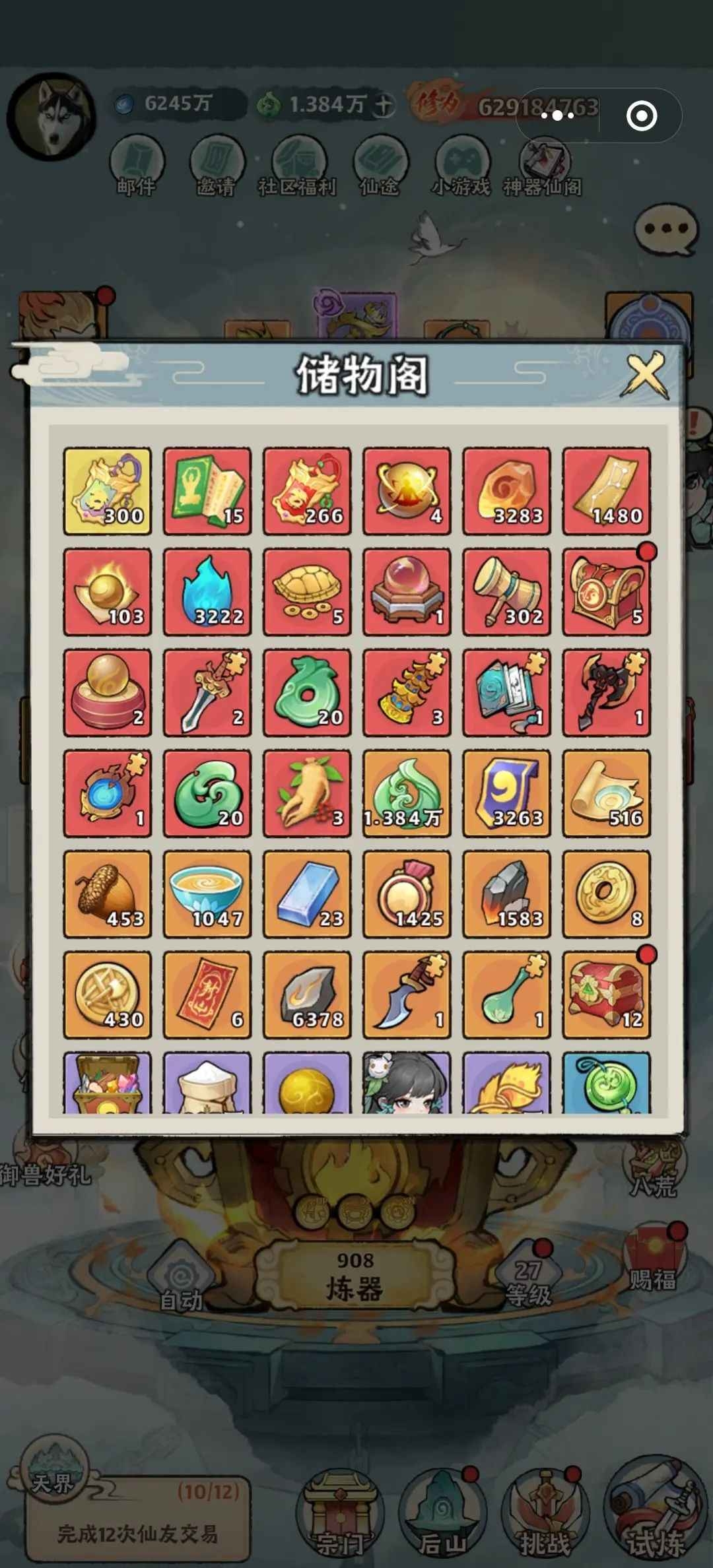The image size is (713, 1568).
Task: Select the ore item with 6378
Action: tap(307, 995)
